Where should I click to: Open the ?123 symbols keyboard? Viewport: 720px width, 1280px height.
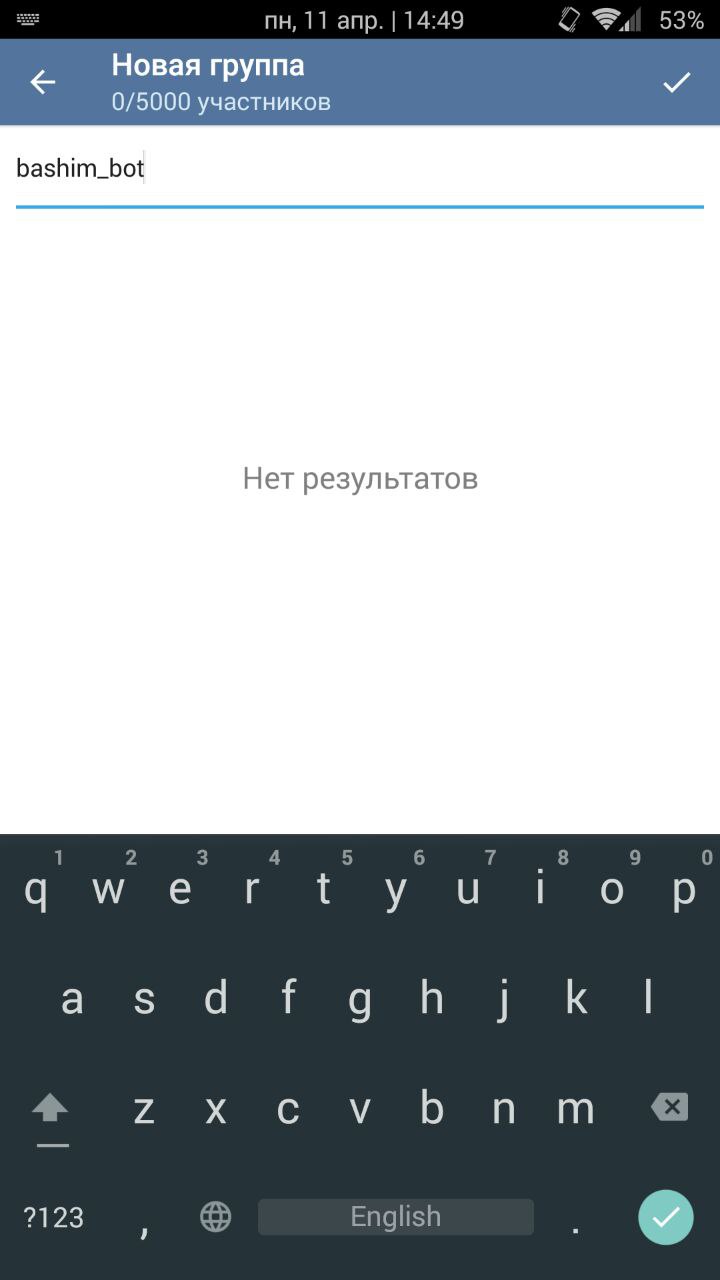coord(54,1217)
